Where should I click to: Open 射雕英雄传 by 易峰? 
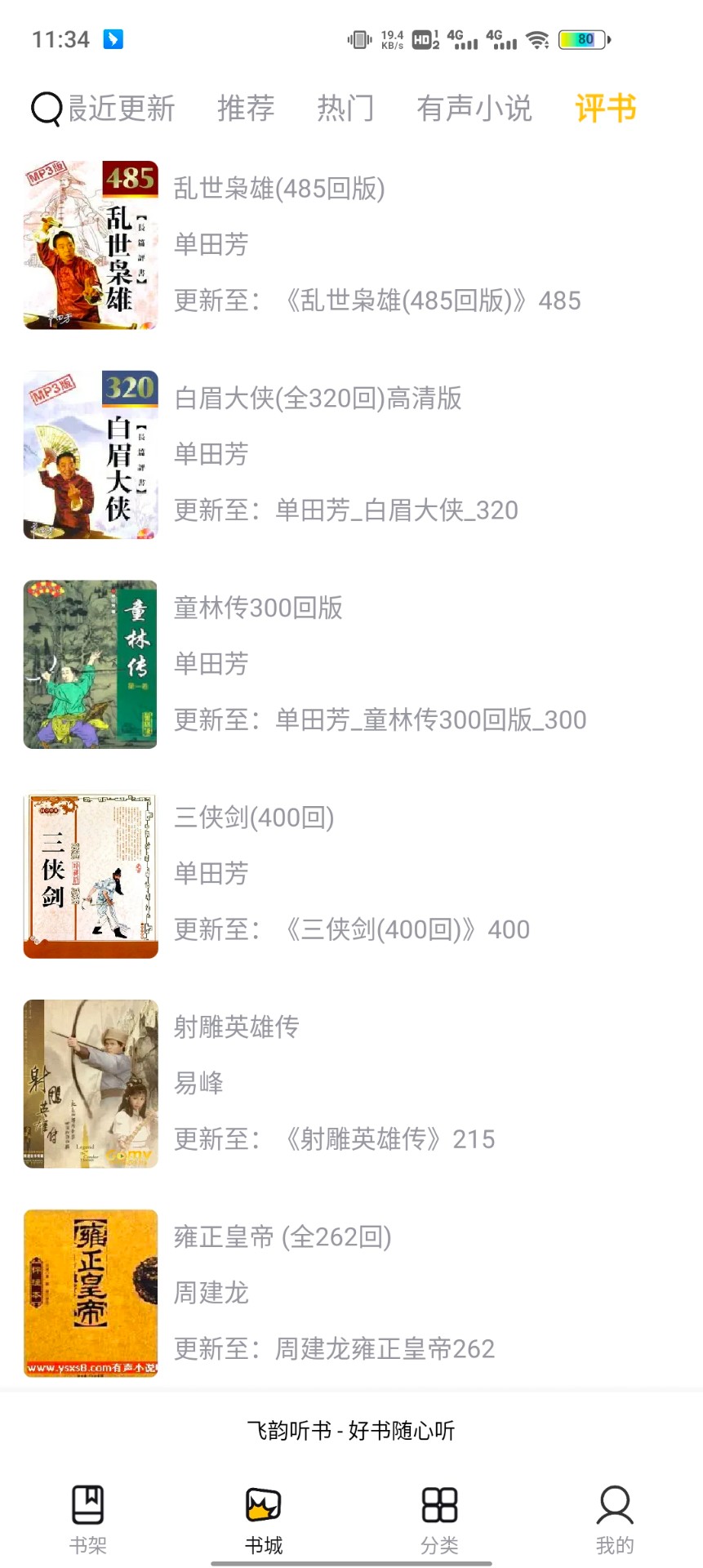234,1027
